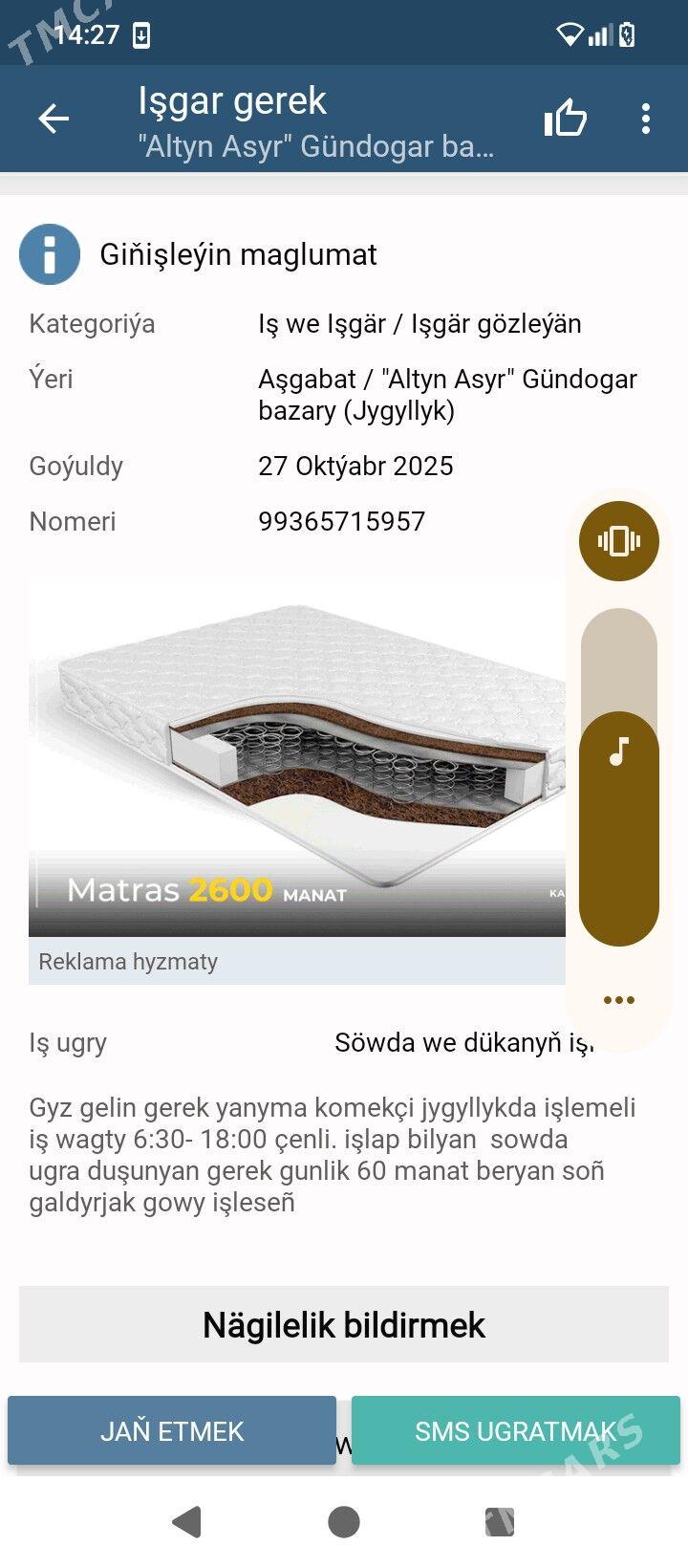Image resolution: width=688 pixels, height=1568 pixels.
Task: Go back using the top-left arrow
Action: (54, 119)
